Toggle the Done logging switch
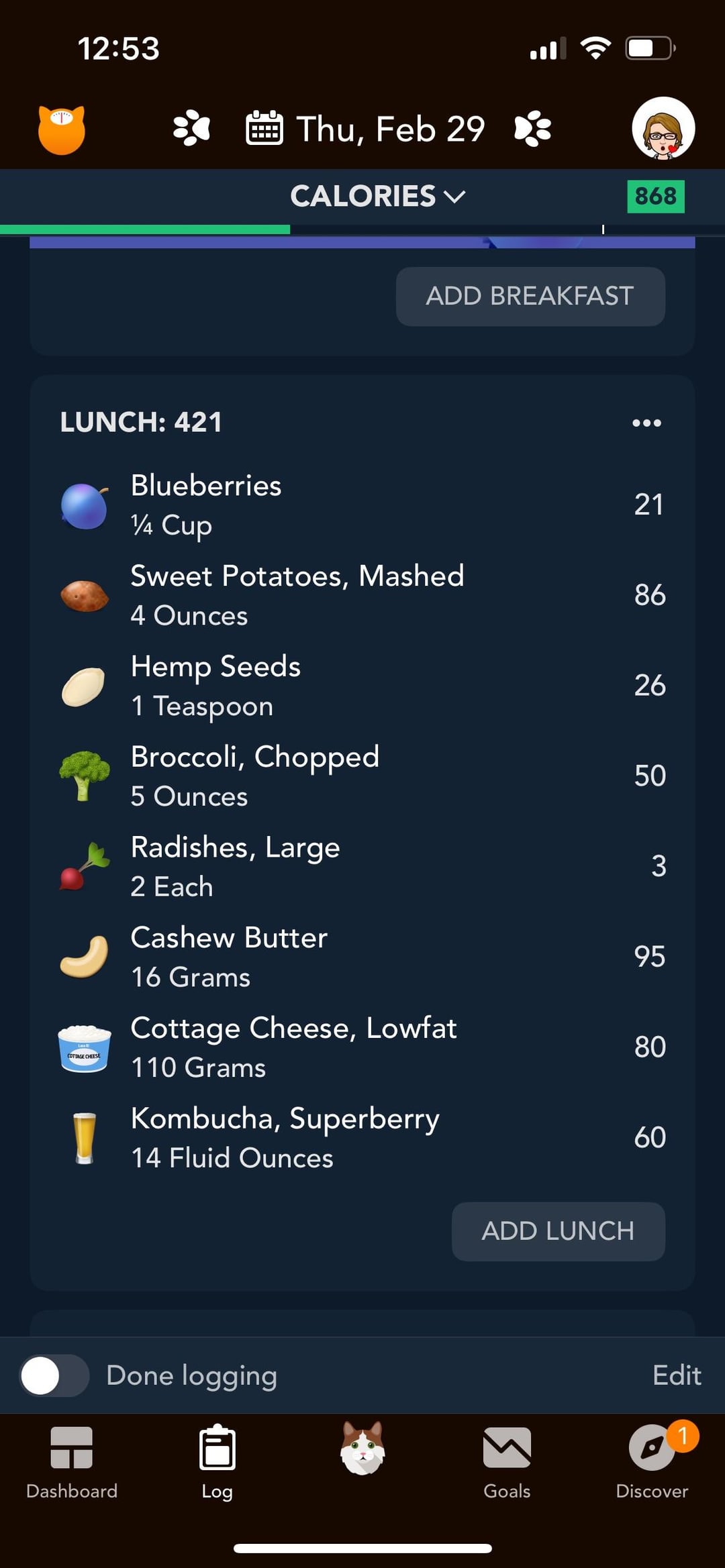Viewport: 725px width, 1568px height. (x=54, y=1375)
